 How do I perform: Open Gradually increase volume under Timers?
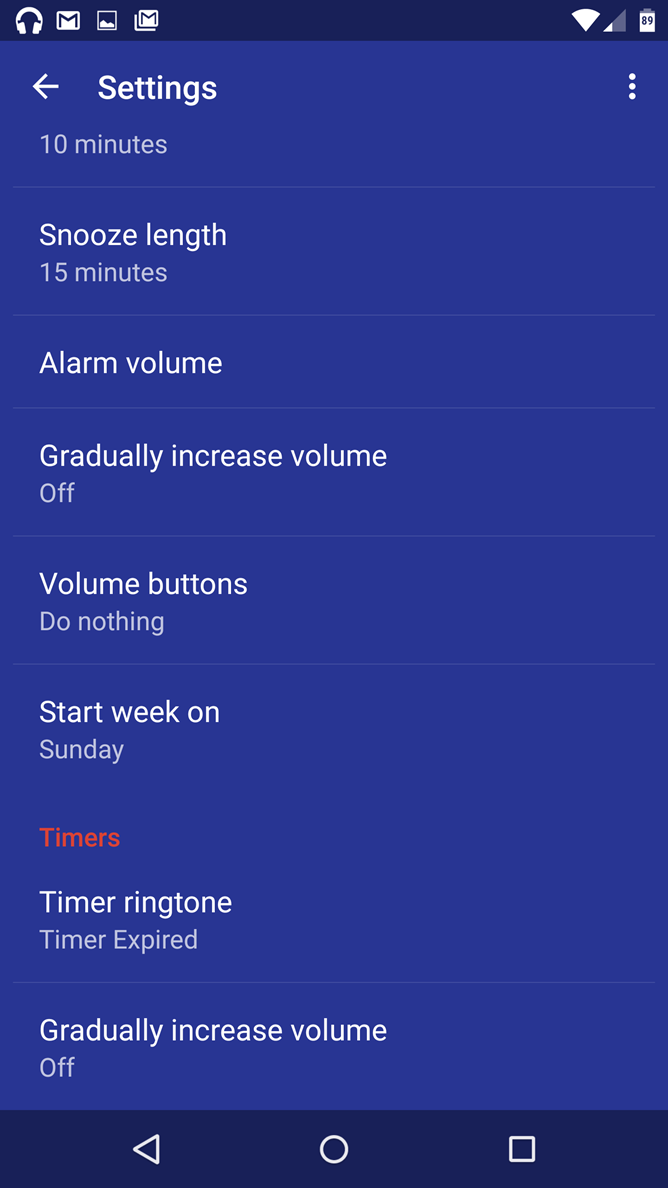333,1047
